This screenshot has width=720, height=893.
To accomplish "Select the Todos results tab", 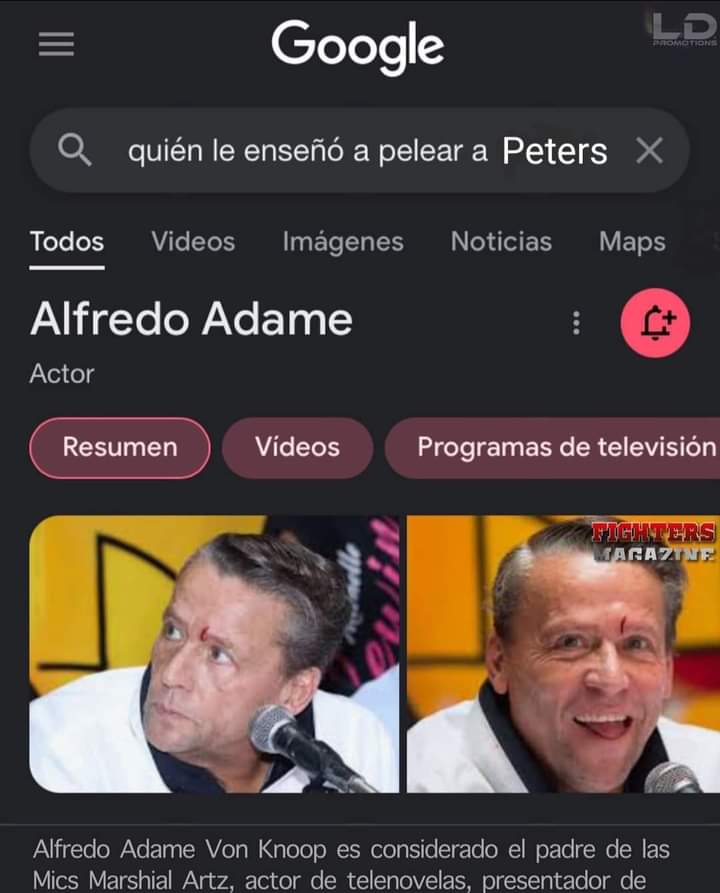I will pyautogui.click(x=67, y=242).
